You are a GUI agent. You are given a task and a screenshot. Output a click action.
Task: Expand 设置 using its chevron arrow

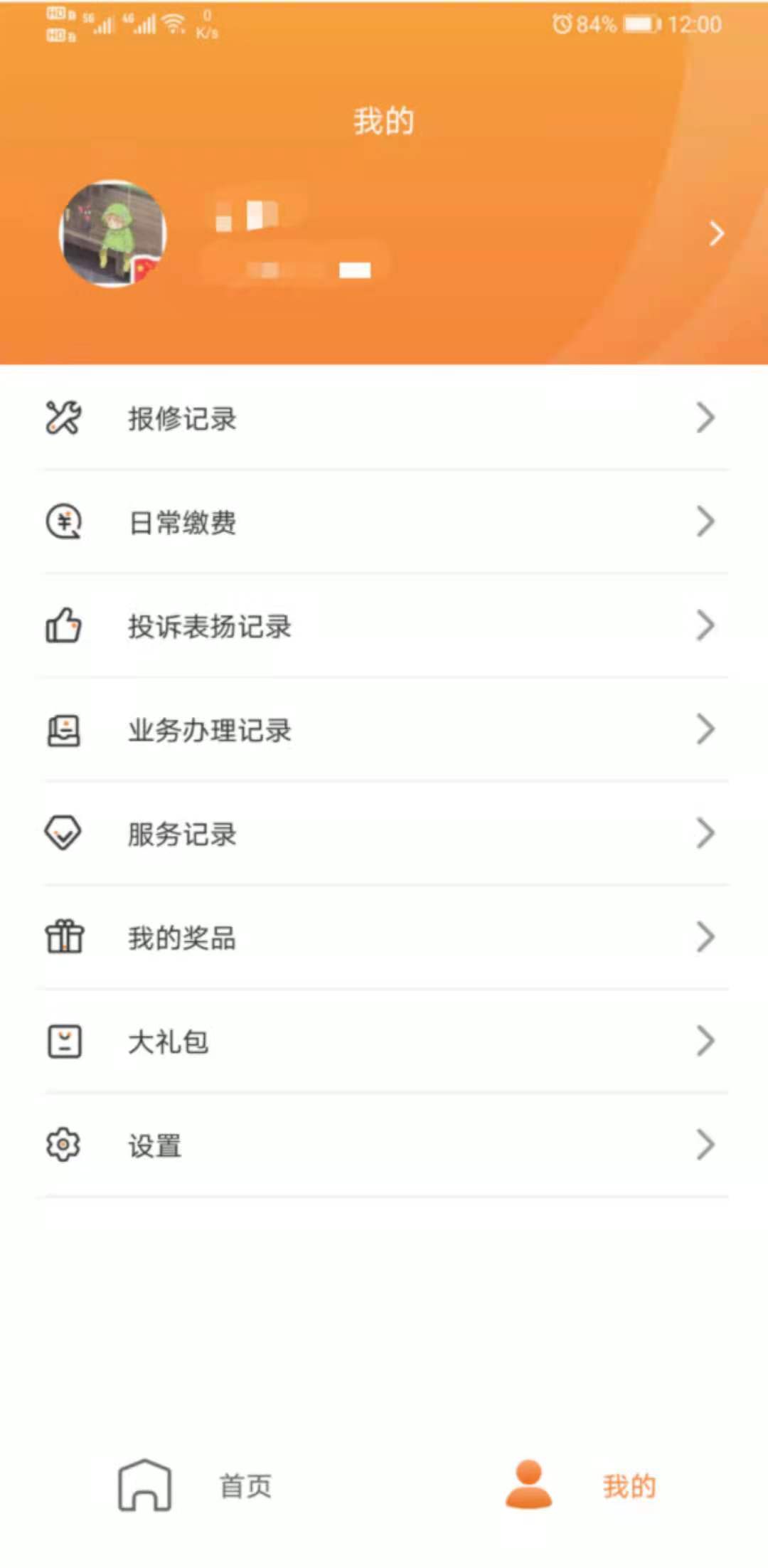tap(705, 1145)
